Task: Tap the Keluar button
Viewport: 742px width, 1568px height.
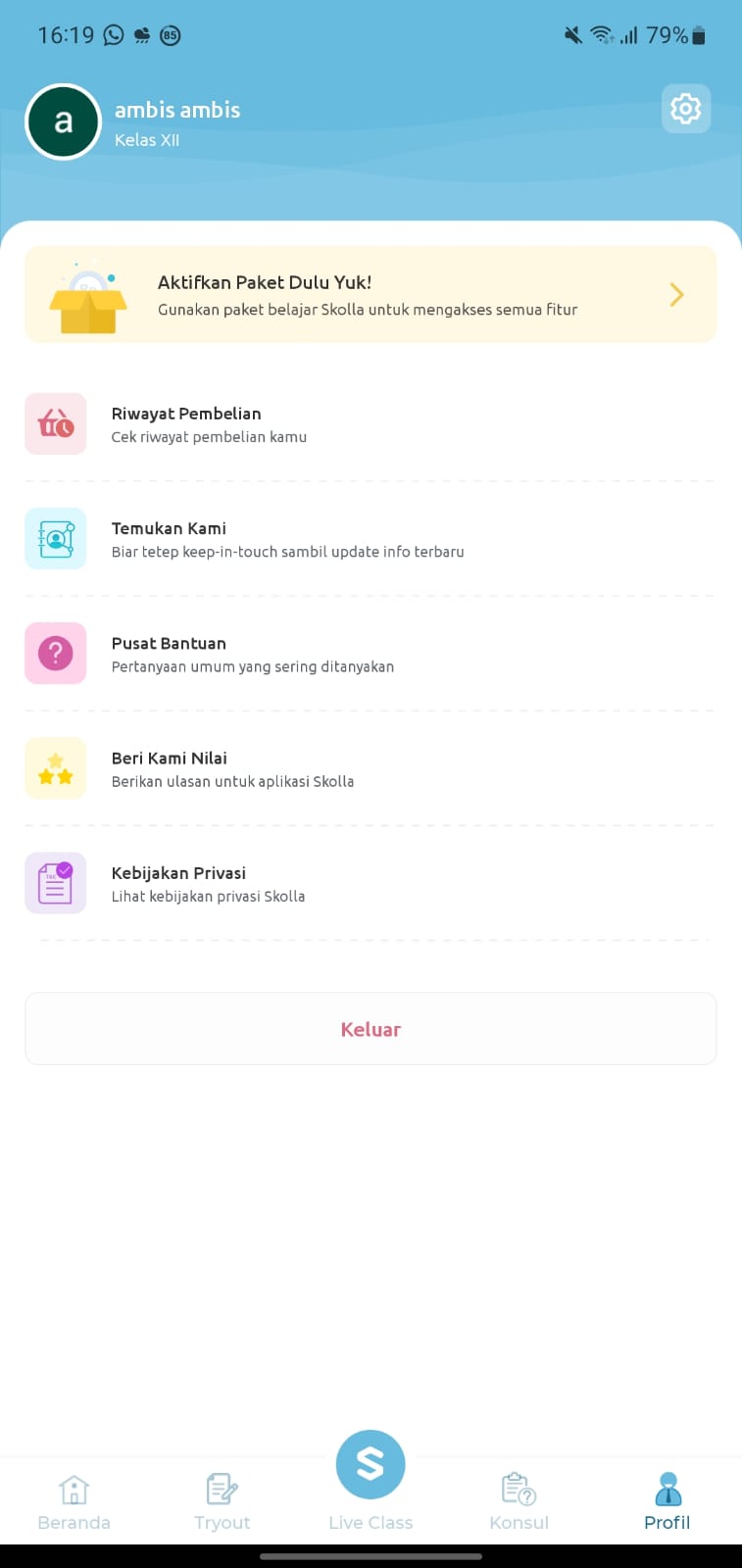Action: pos(371,1029)
